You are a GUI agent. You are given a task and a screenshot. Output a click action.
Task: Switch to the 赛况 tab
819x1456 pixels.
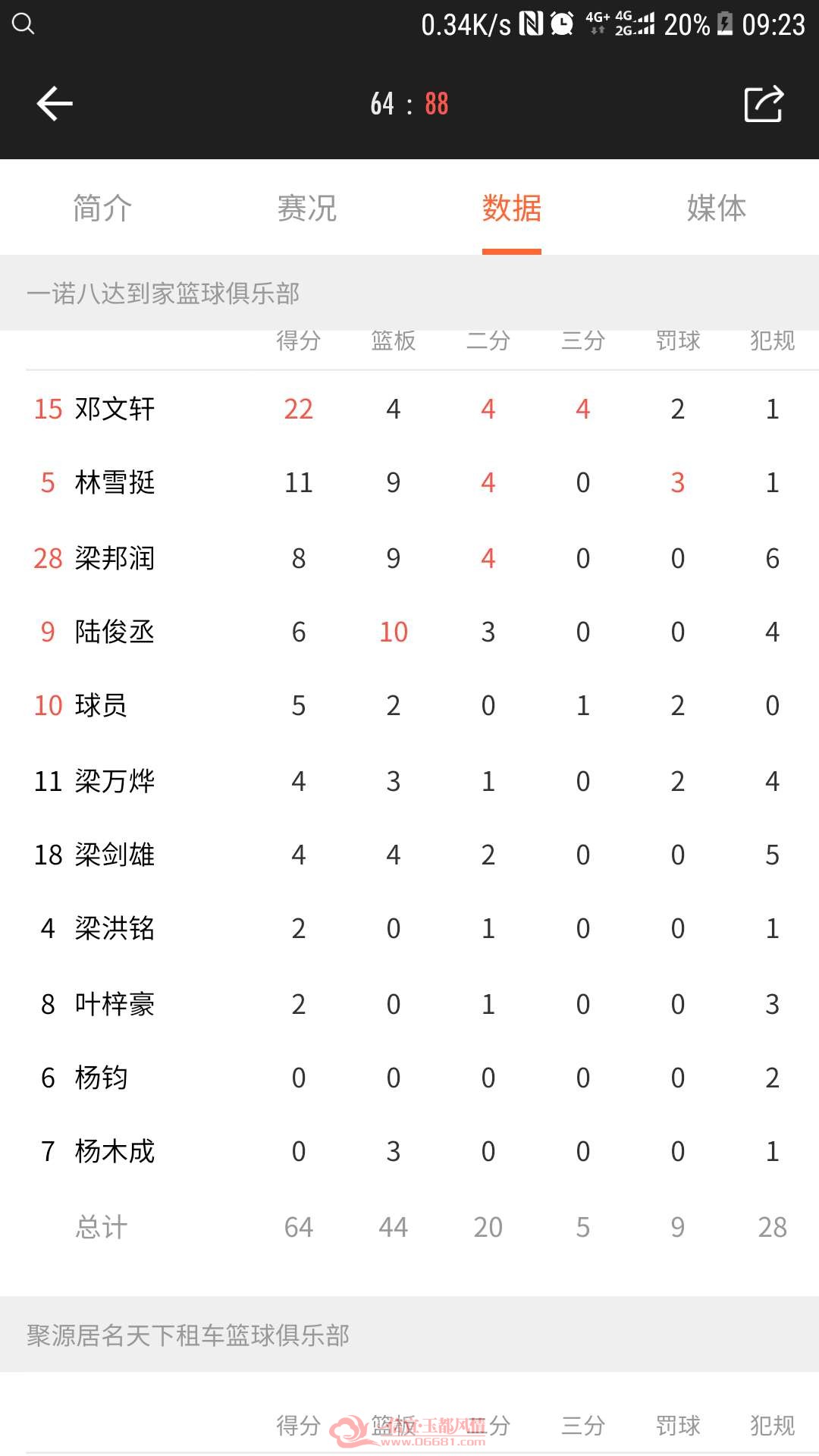pos(307,208)
